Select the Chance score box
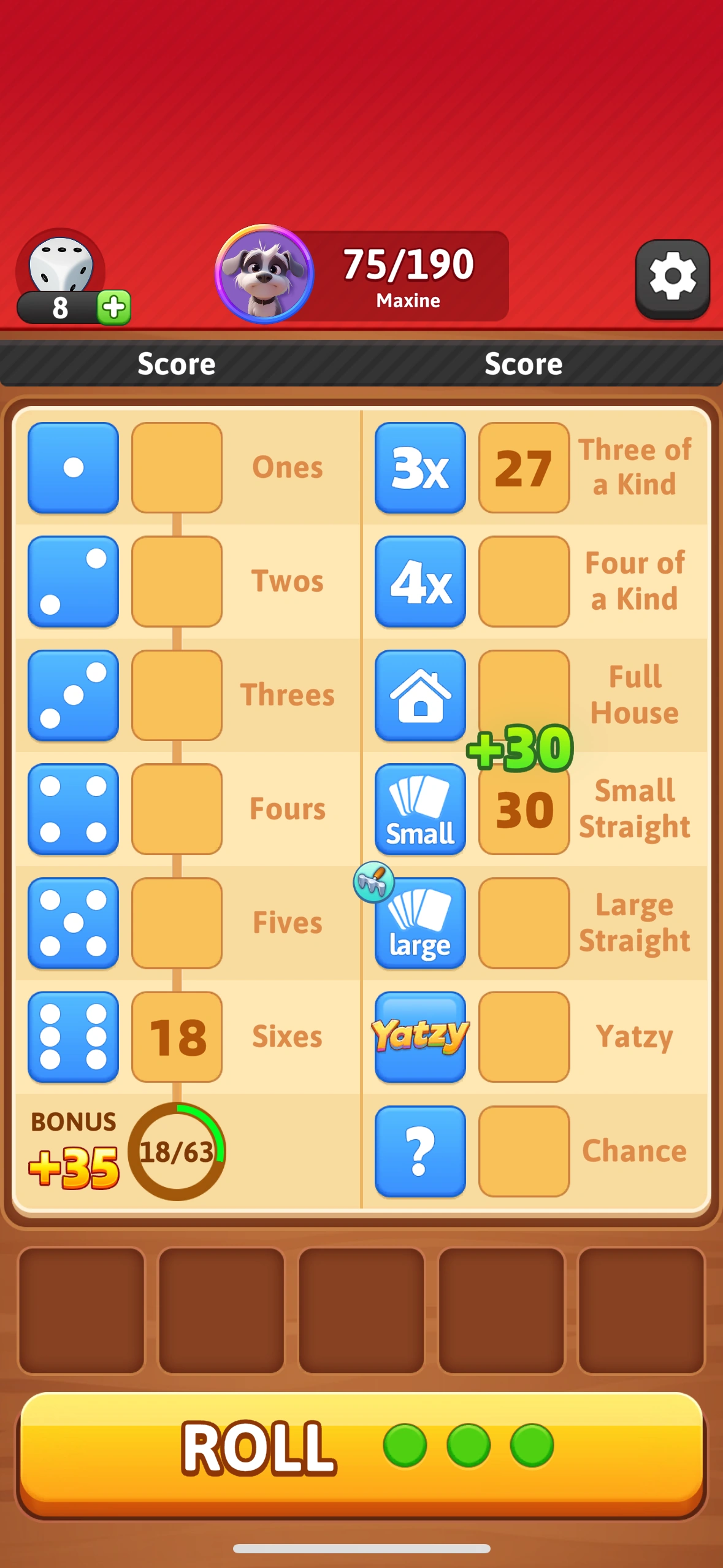This screenshot has height=1568, width=723. point(524,1151)
